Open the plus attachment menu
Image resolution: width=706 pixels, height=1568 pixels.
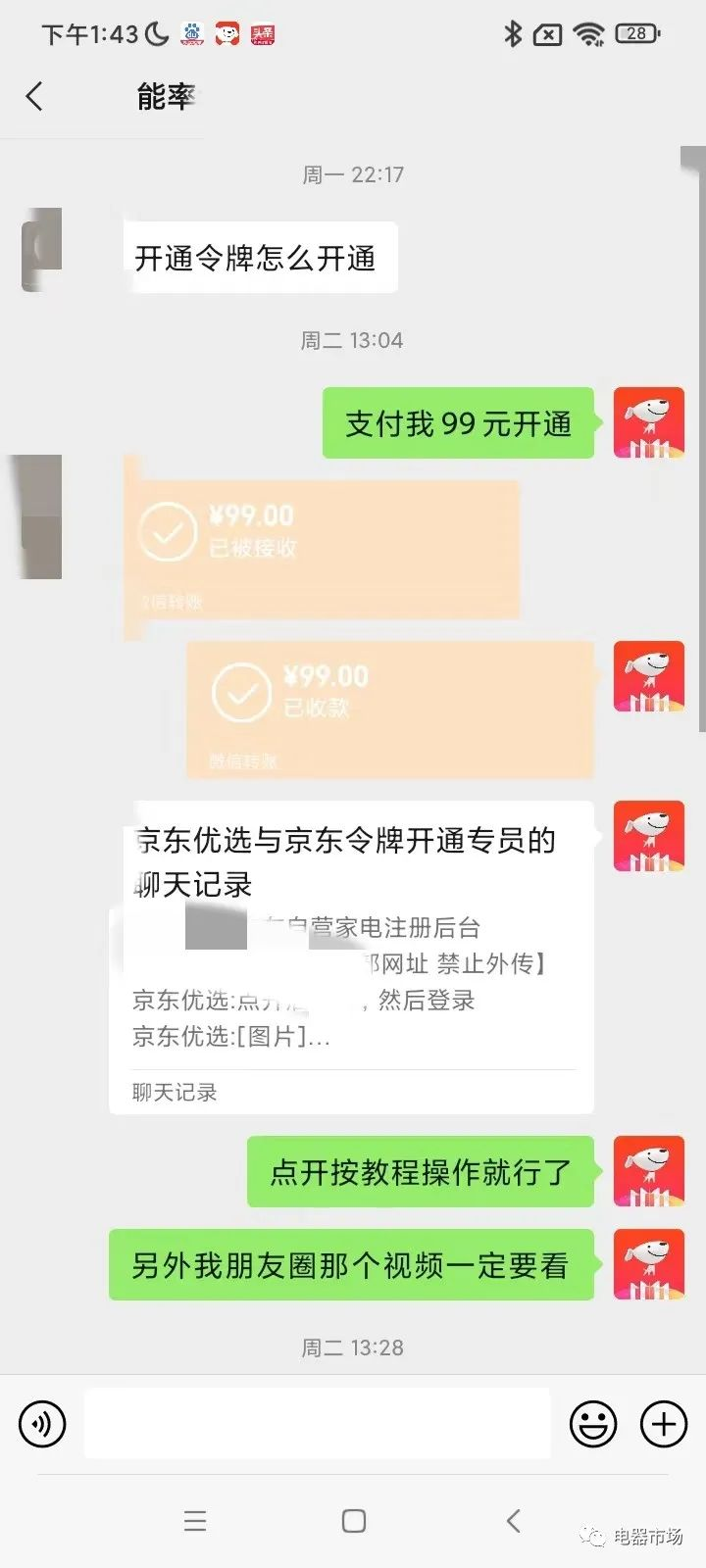click(664, 1423)
